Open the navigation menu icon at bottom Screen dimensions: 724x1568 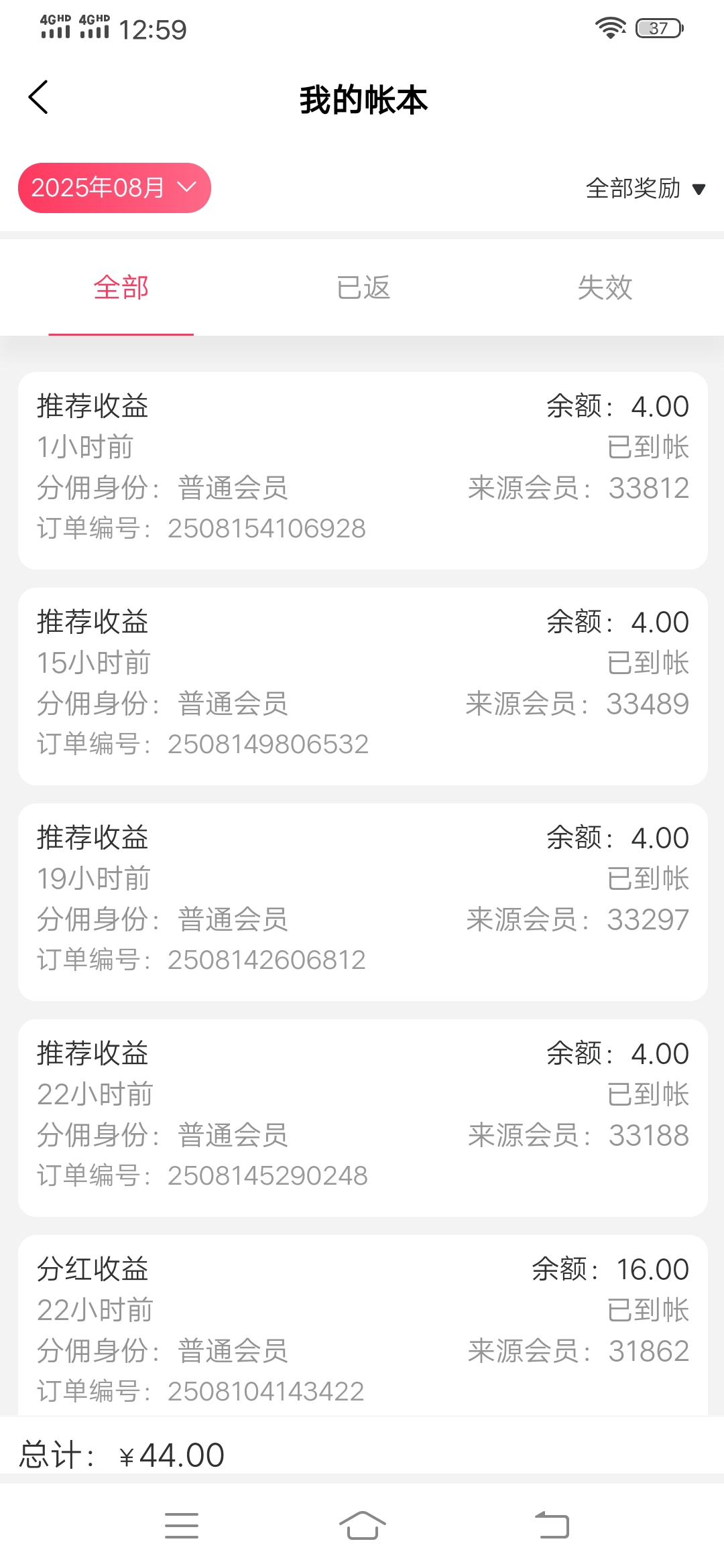click(x=181, y=1525)
